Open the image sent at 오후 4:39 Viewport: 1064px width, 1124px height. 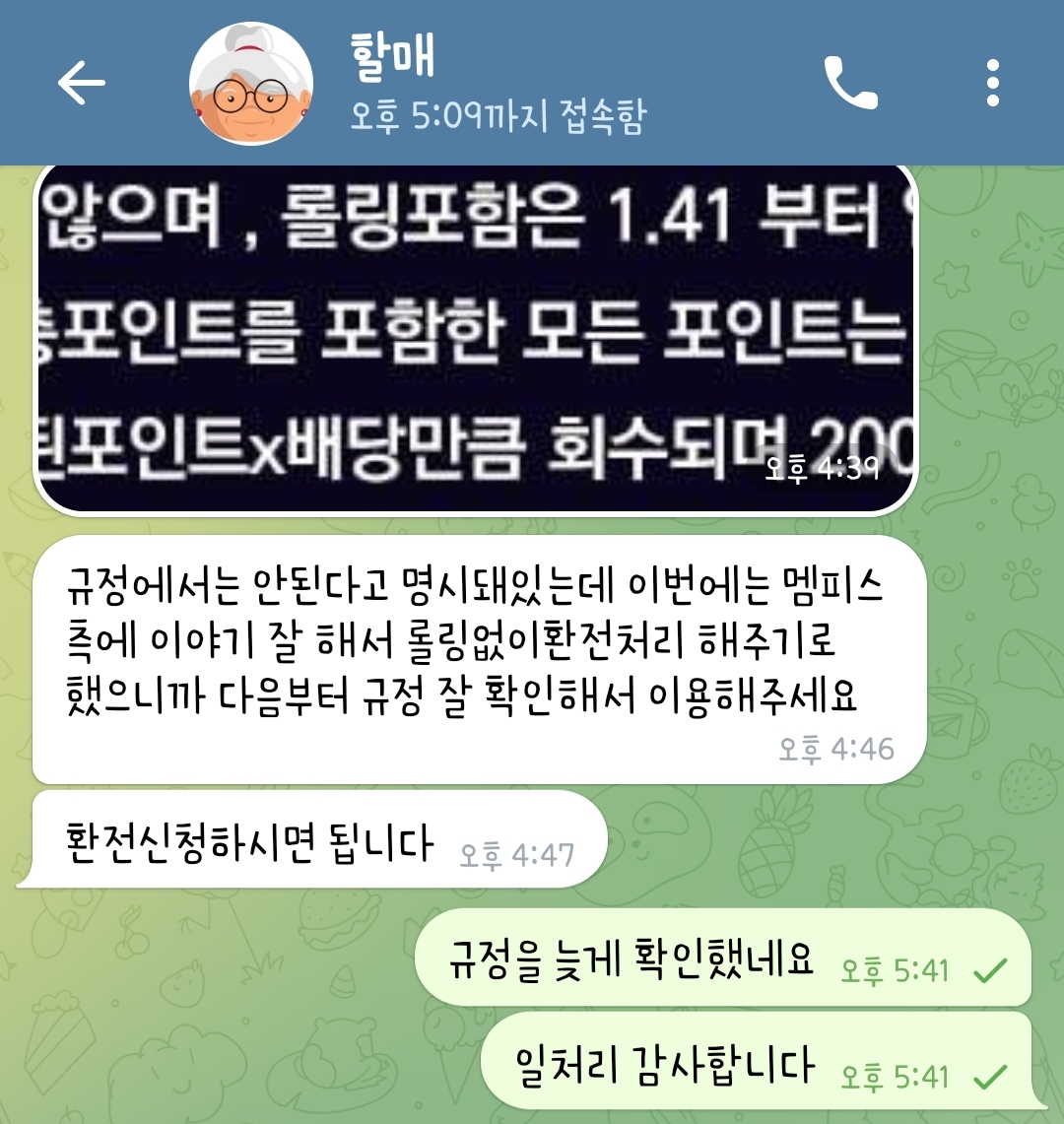tap(473, 340)
